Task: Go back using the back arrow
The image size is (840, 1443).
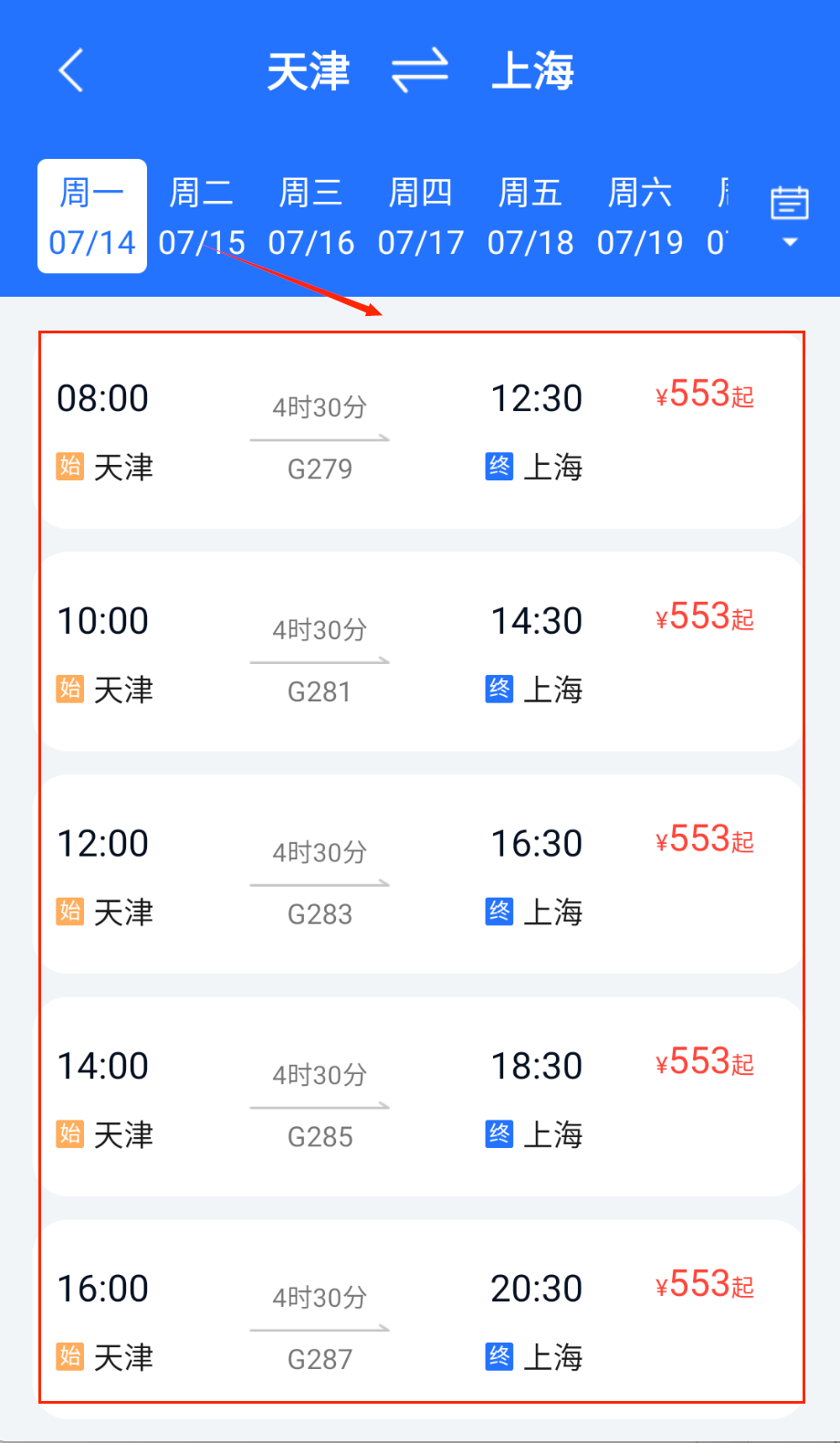Action: click(71, 70)
